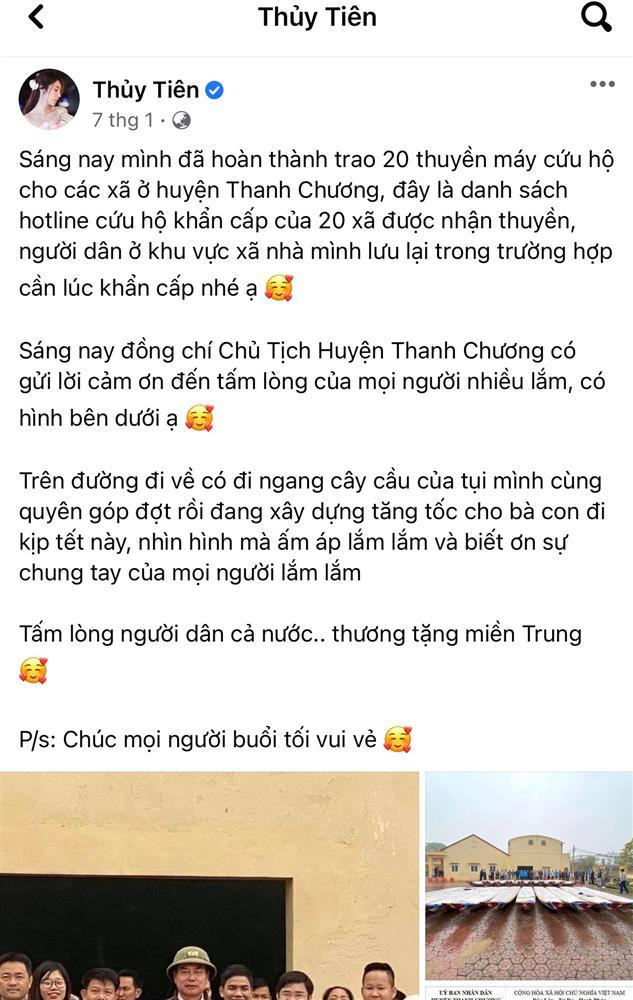
Task: Search within Thủy Tiên's page
Action: pos(596,17)
